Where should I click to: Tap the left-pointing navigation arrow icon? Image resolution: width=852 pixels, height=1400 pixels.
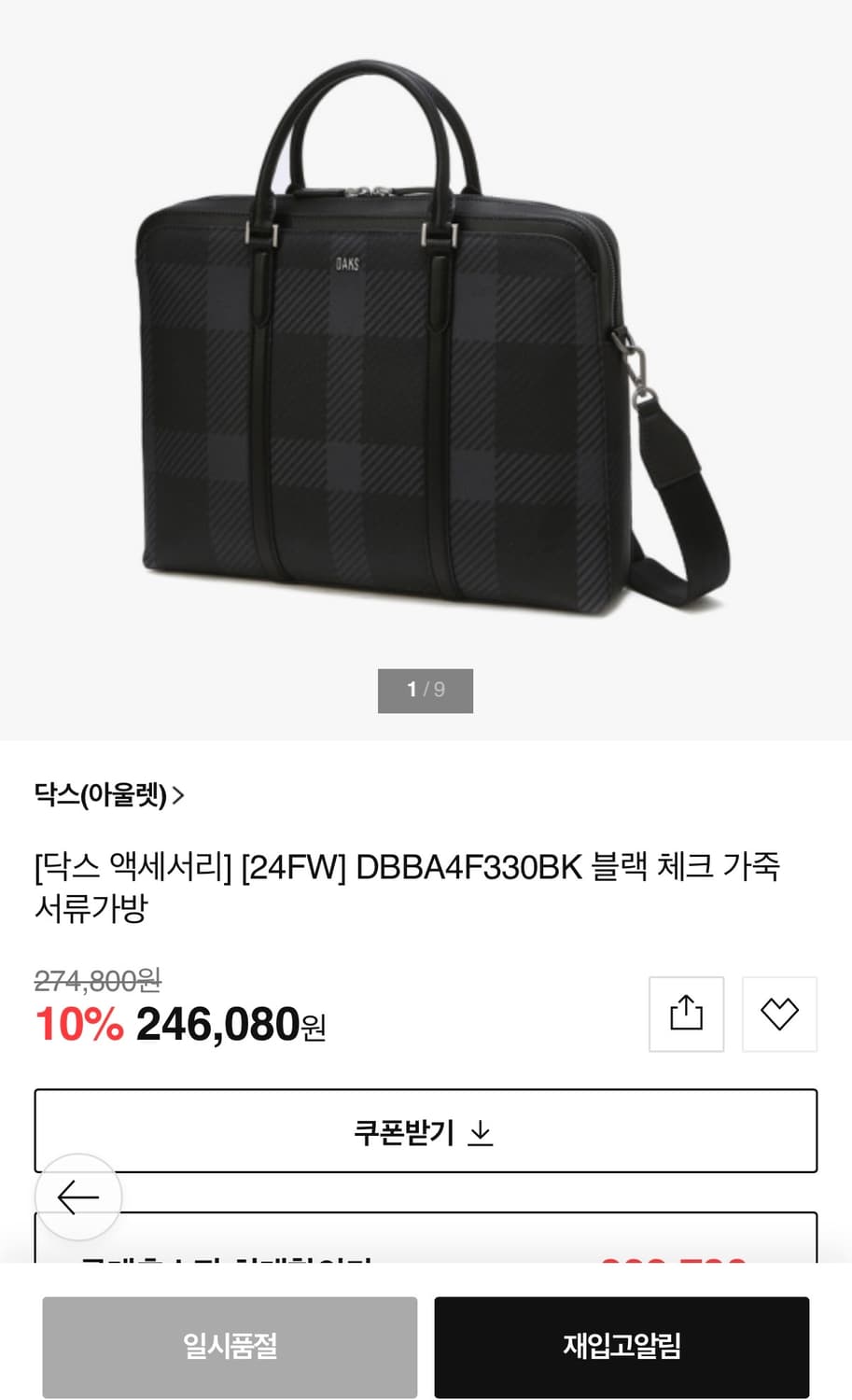pos(77,1197)
